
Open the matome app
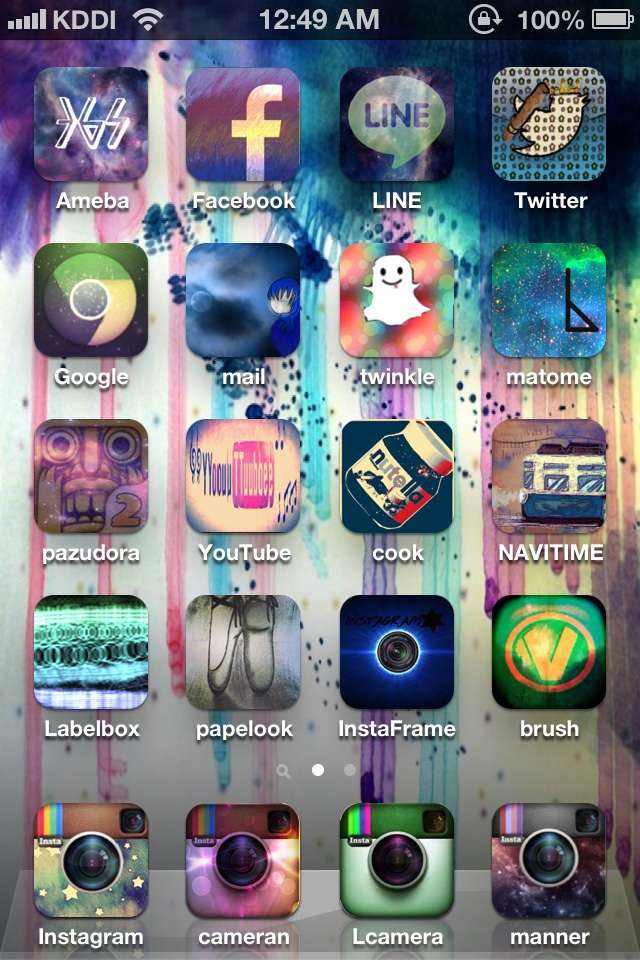[549, 301]
